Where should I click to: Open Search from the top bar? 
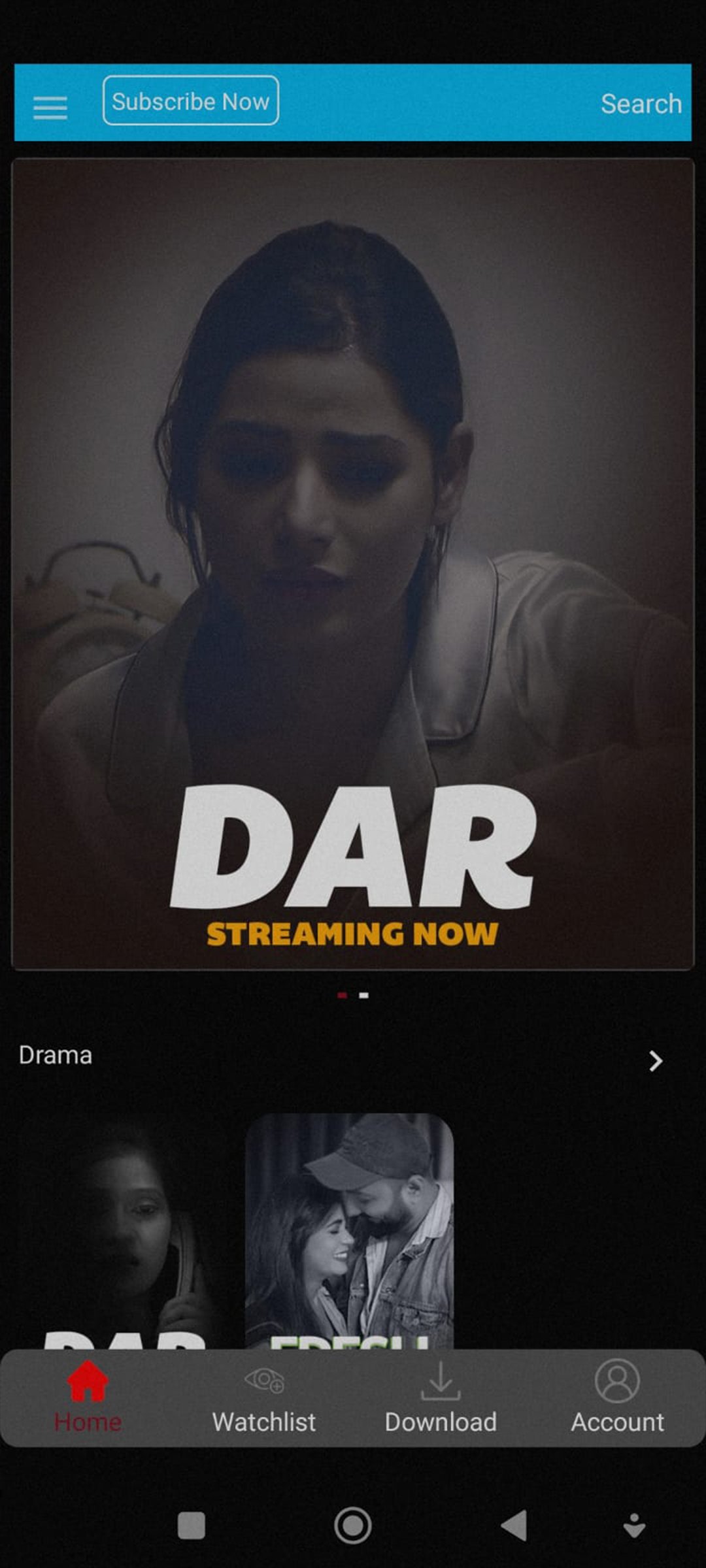tap(641, 103)
